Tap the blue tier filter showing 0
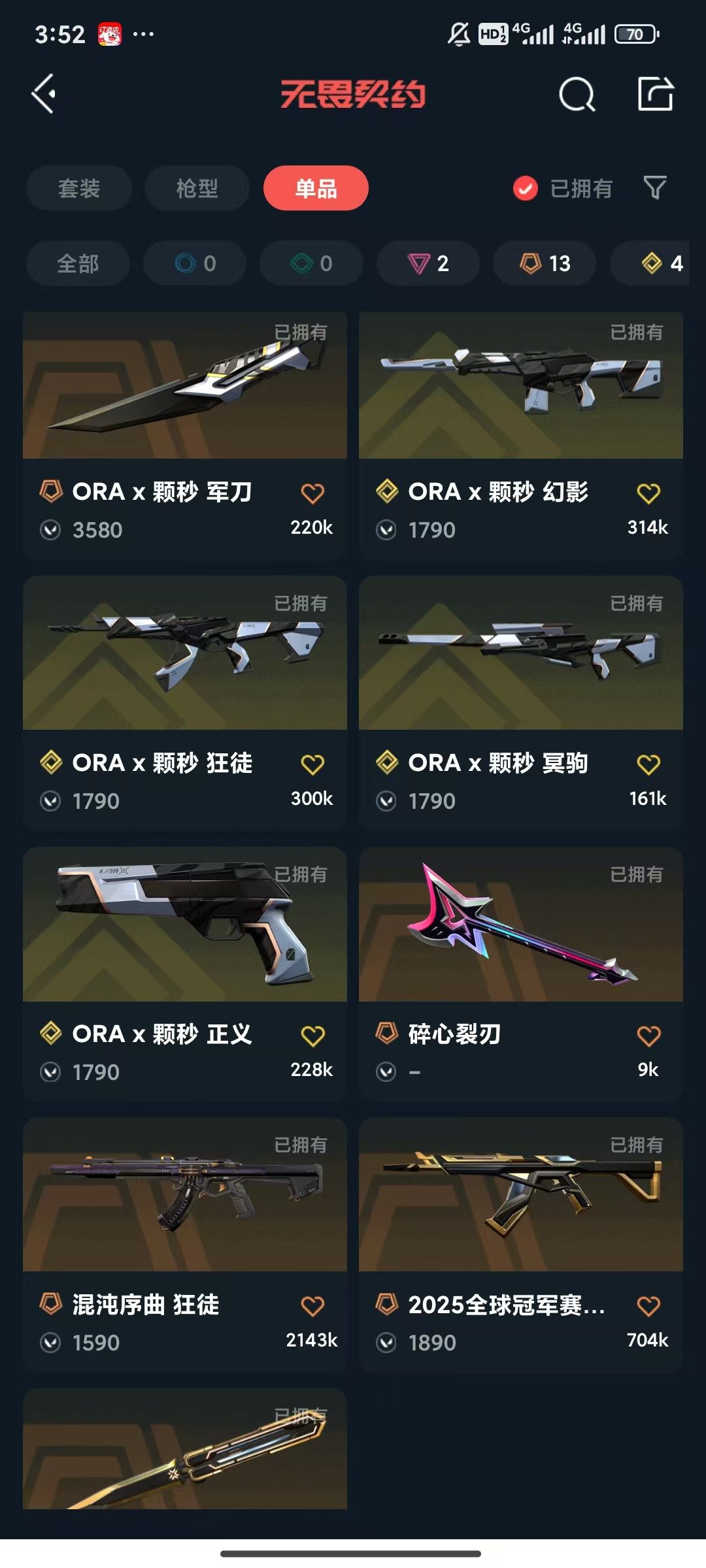Screen dimensions: 706x1568 click(194, 263)
